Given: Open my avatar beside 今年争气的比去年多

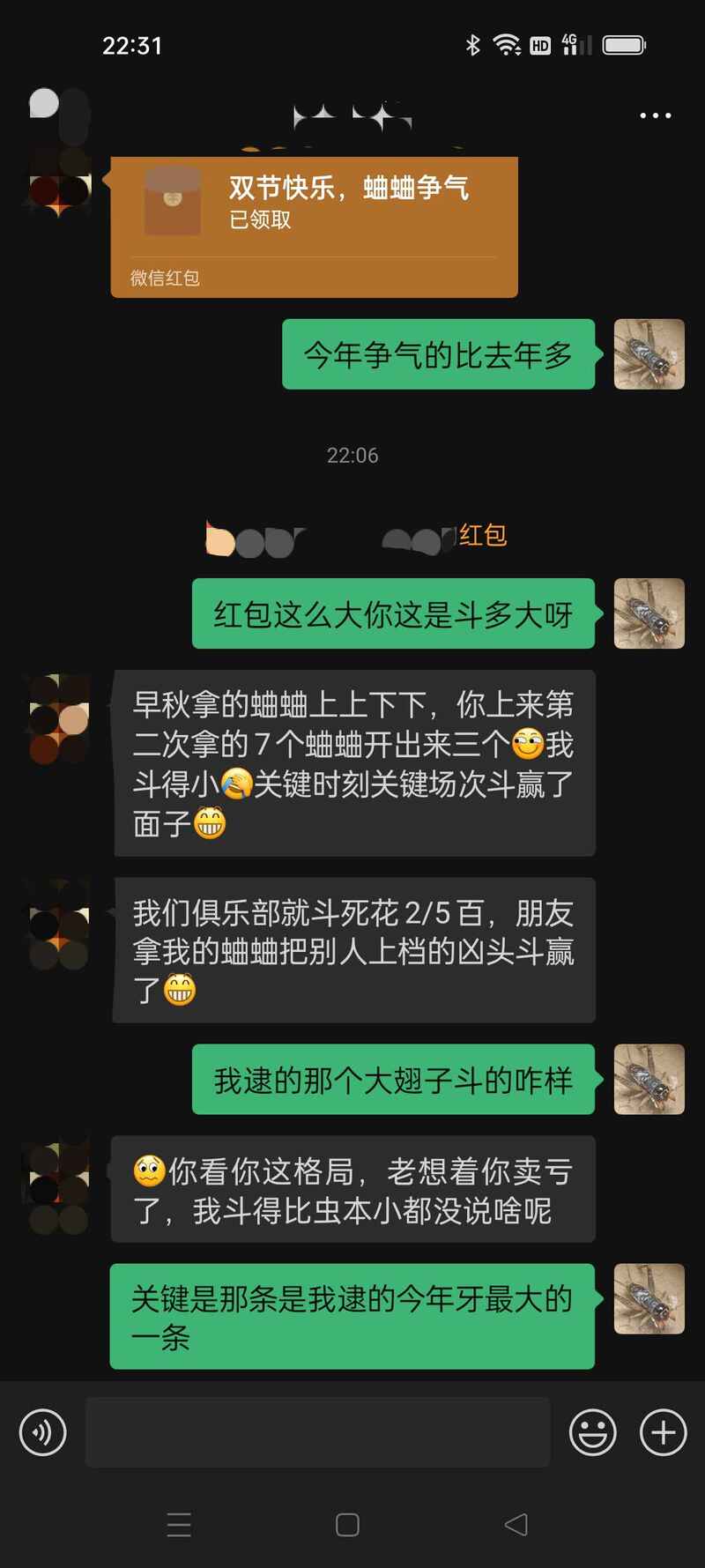Looking at the screenshot, I should (649, 354).
